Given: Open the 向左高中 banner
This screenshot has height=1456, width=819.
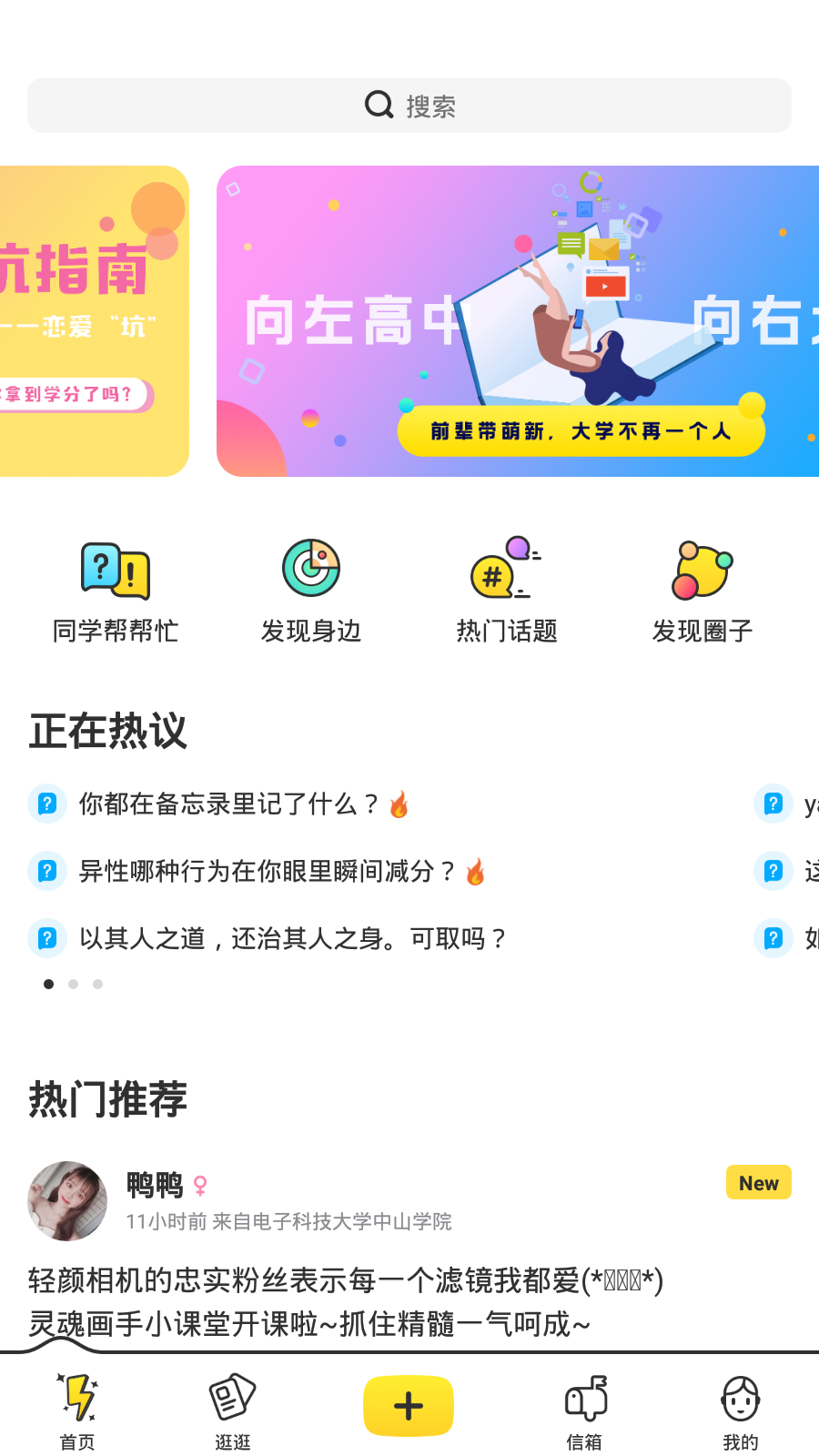Looking at the screenshot, I should coord(517,320).
